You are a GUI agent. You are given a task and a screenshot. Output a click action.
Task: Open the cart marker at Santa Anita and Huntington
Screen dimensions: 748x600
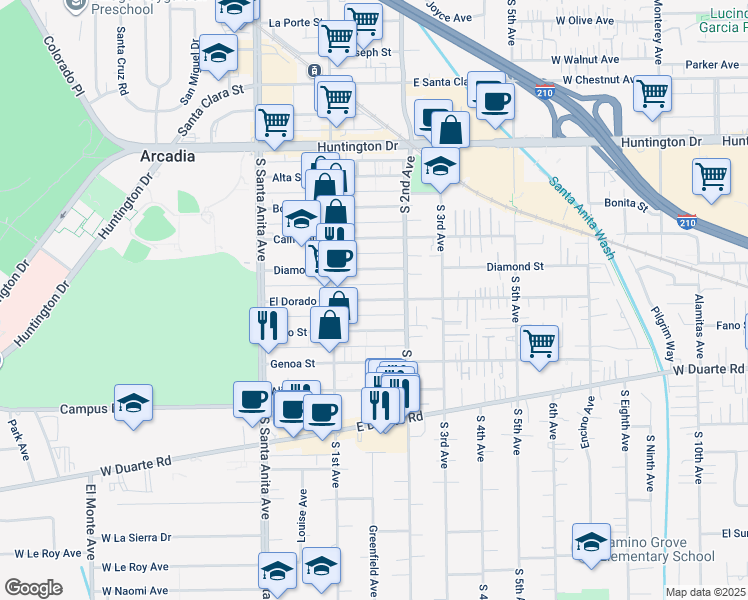tap(274, 123)
